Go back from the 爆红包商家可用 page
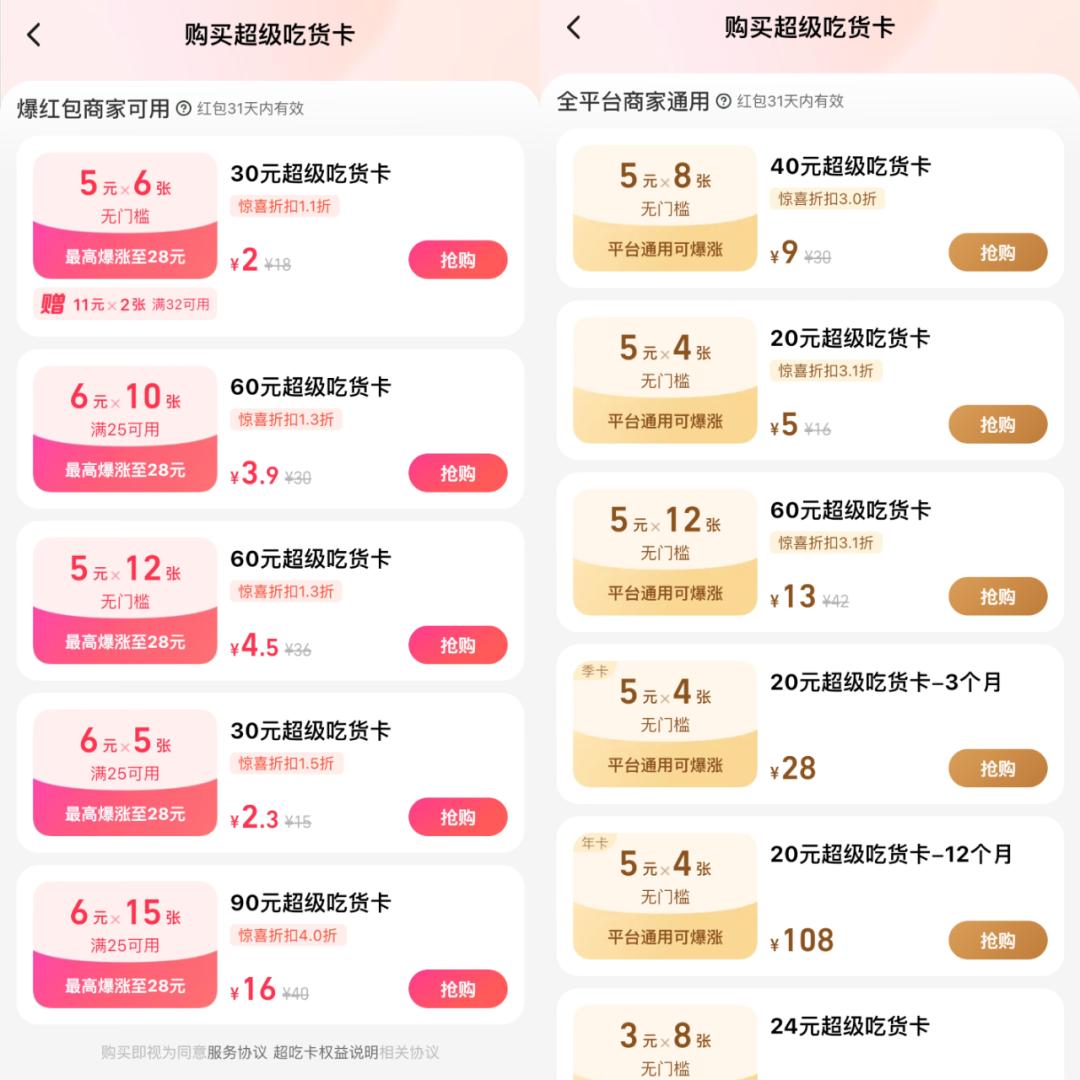 click(34, 35)
